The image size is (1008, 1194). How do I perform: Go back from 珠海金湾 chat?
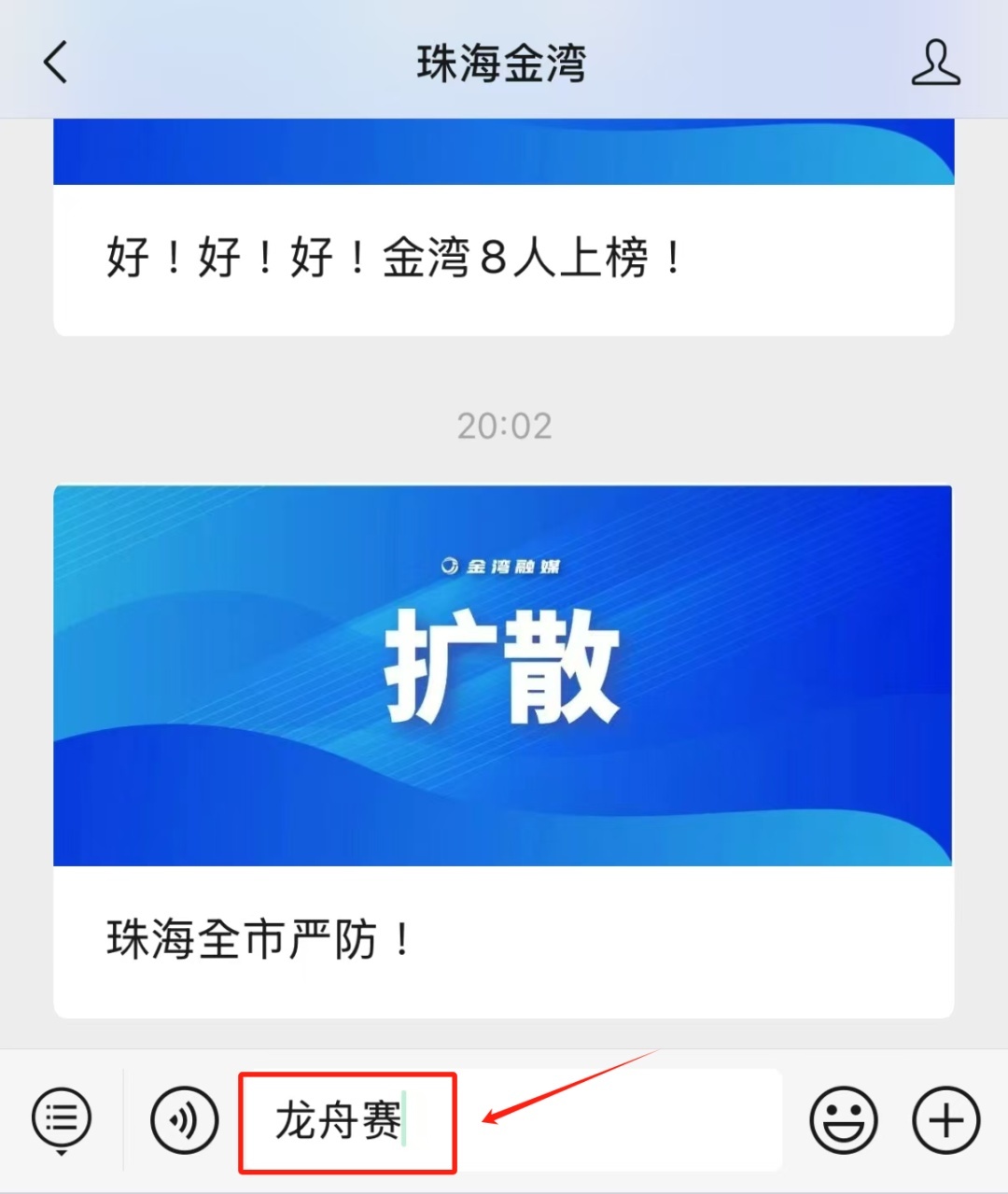tap(56, 63)
